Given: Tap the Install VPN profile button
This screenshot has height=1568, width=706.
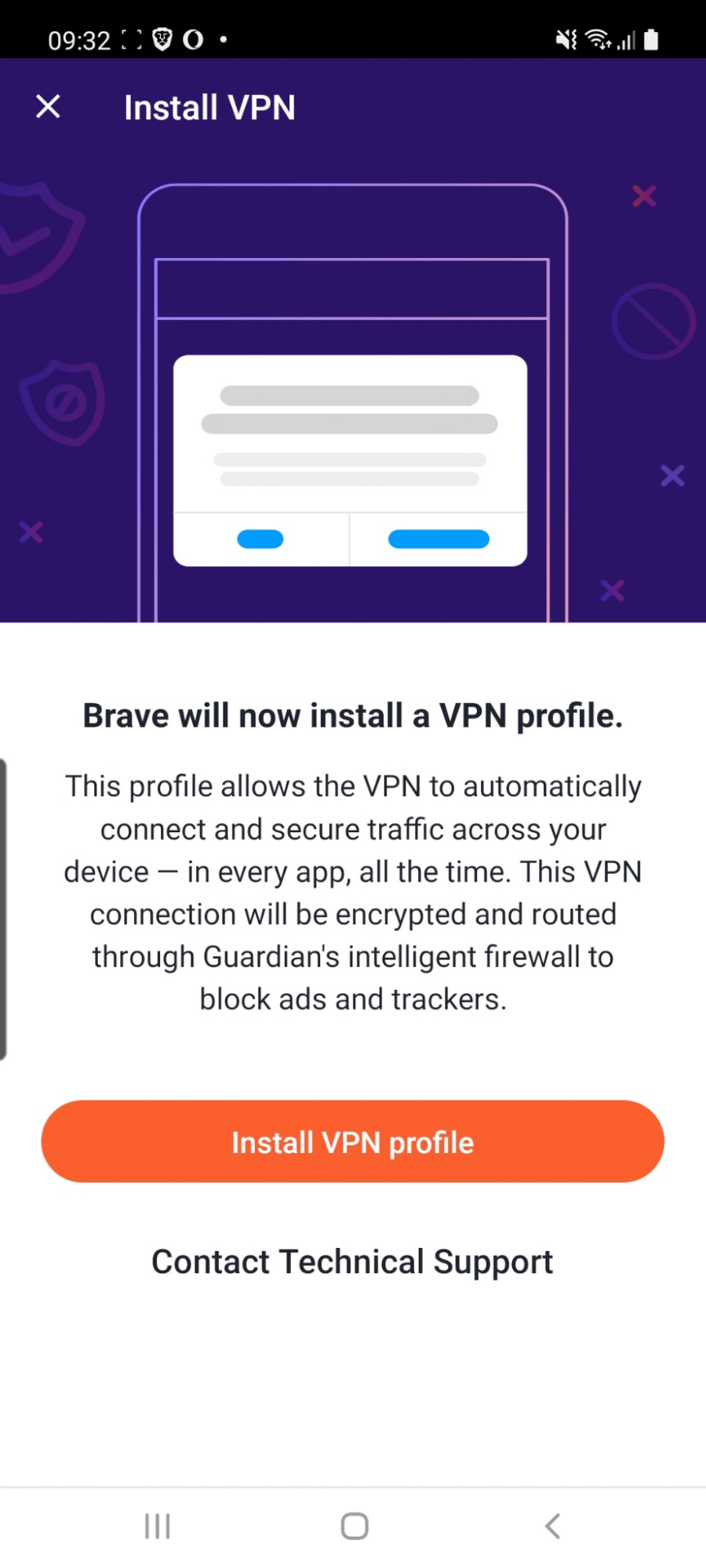Looking at the screenshot, I should pyautogui.click(x=352, y=1141).
